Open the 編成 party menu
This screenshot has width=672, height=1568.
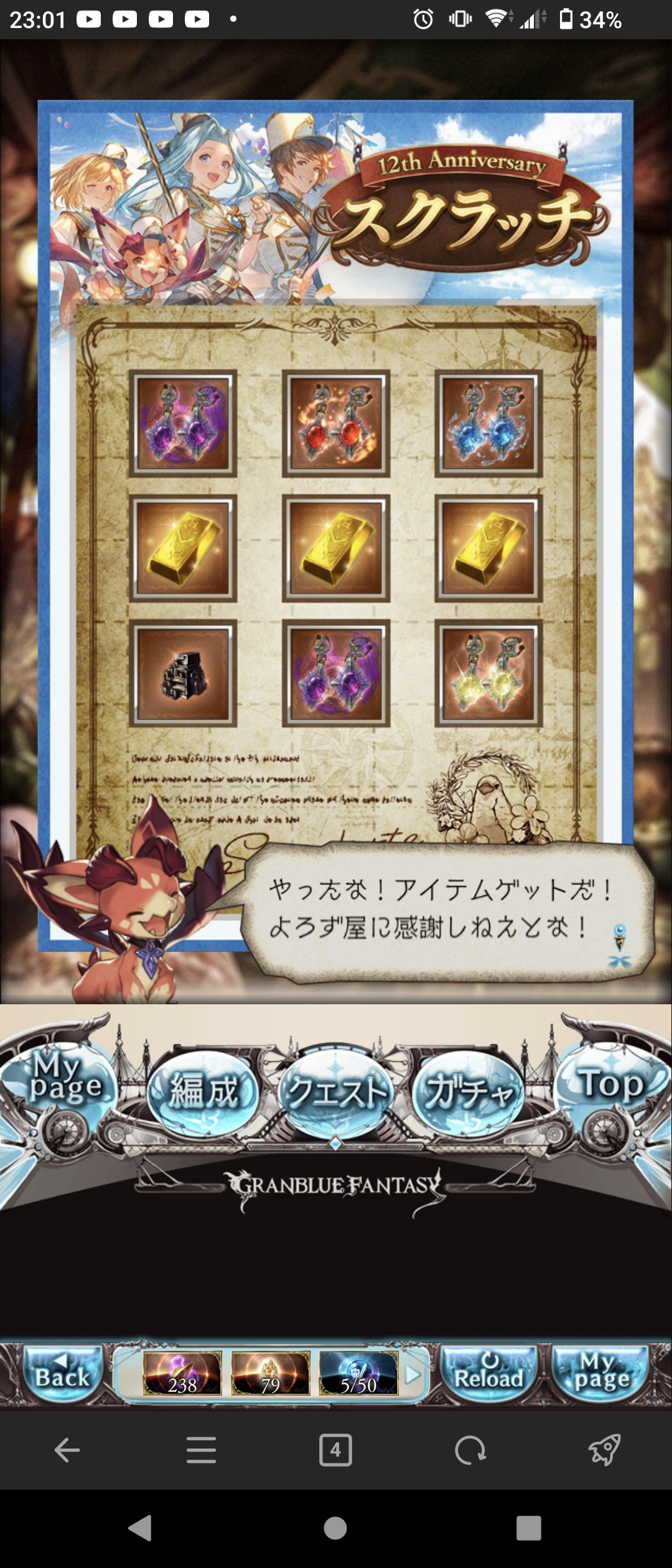tap(203, 1092)
